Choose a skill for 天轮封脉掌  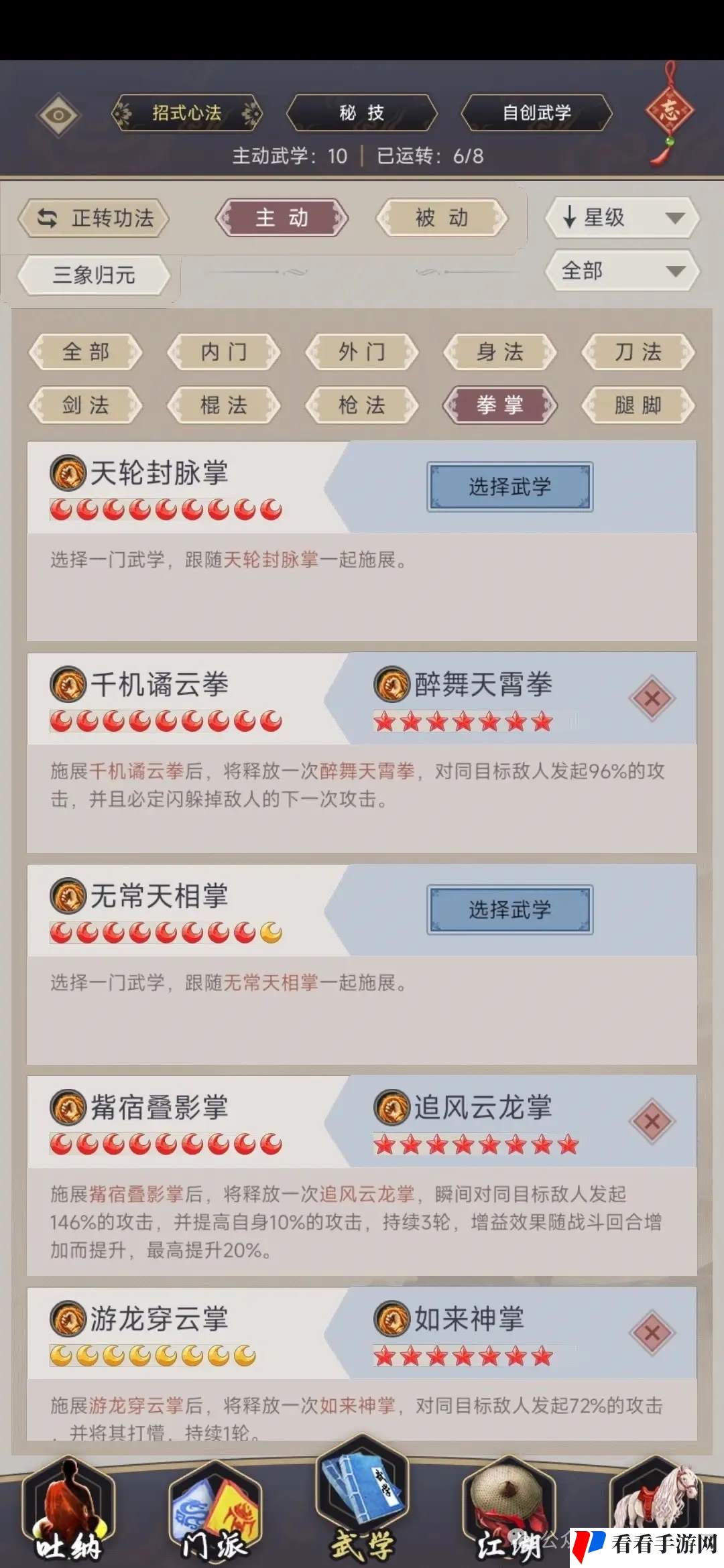tap(509, 487)
